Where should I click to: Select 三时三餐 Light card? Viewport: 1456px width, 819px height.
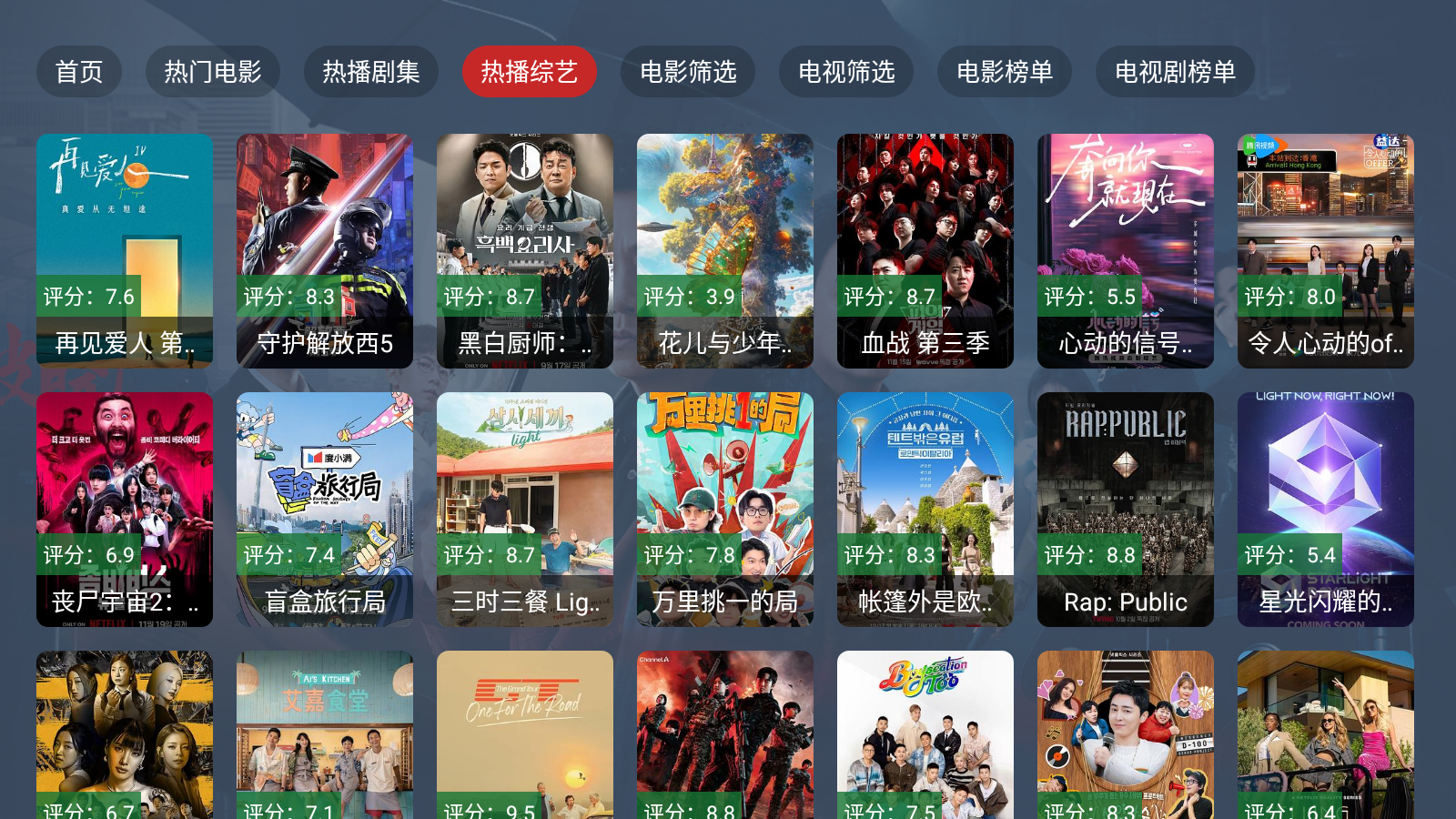pos(525,509)
